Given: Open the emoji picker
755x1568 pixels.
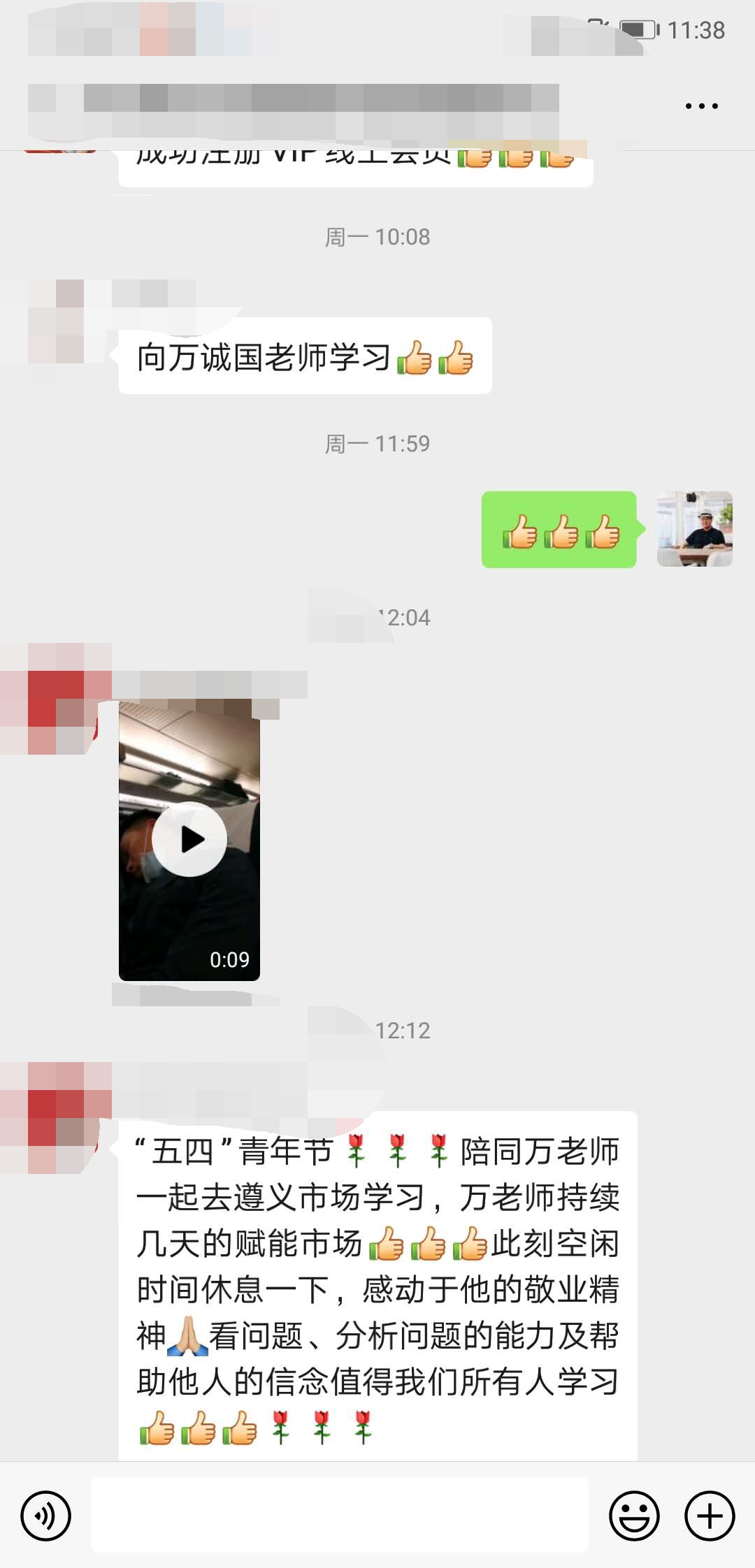Looking at the screenshot, I should point(634,1516).
